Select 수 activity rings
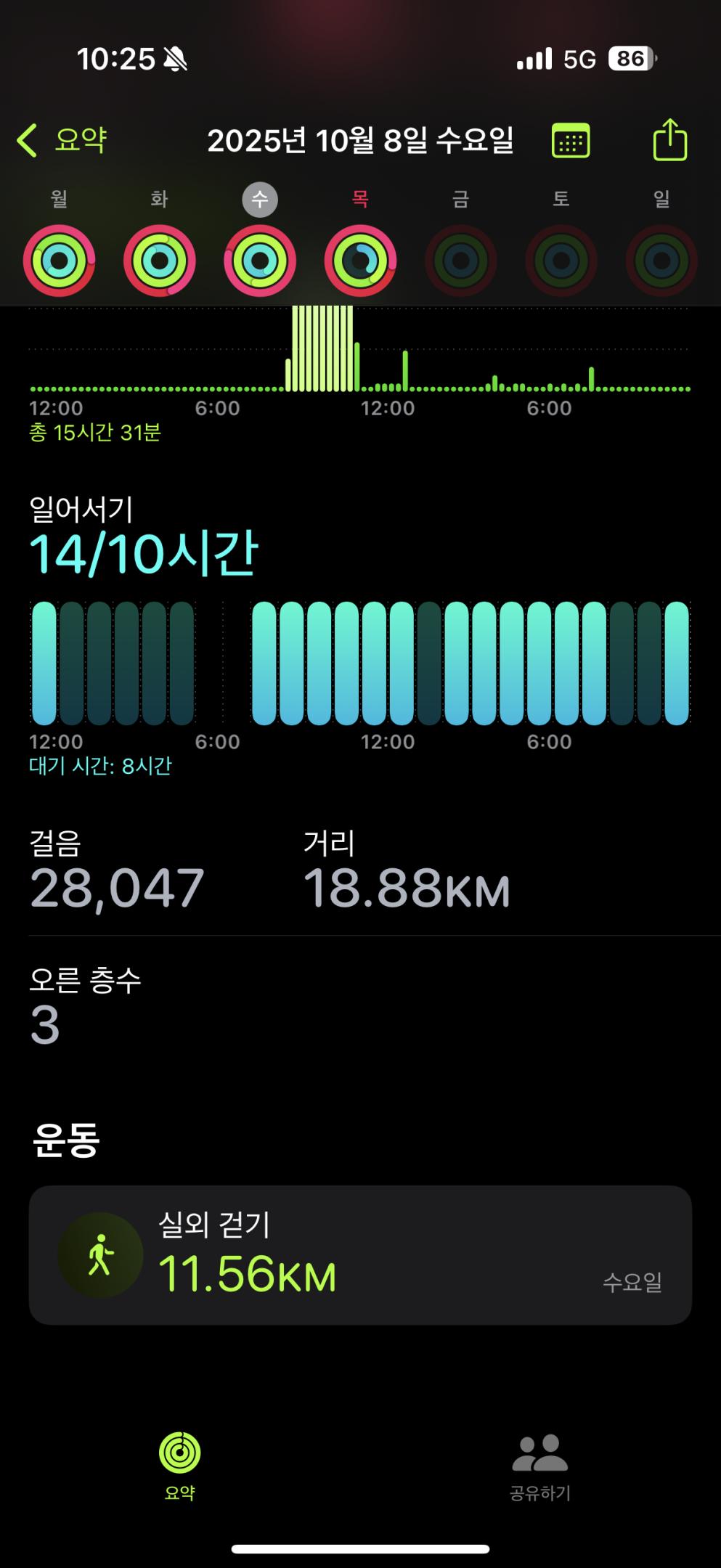Screen dimensions: 721x1568 click(260, 261)
